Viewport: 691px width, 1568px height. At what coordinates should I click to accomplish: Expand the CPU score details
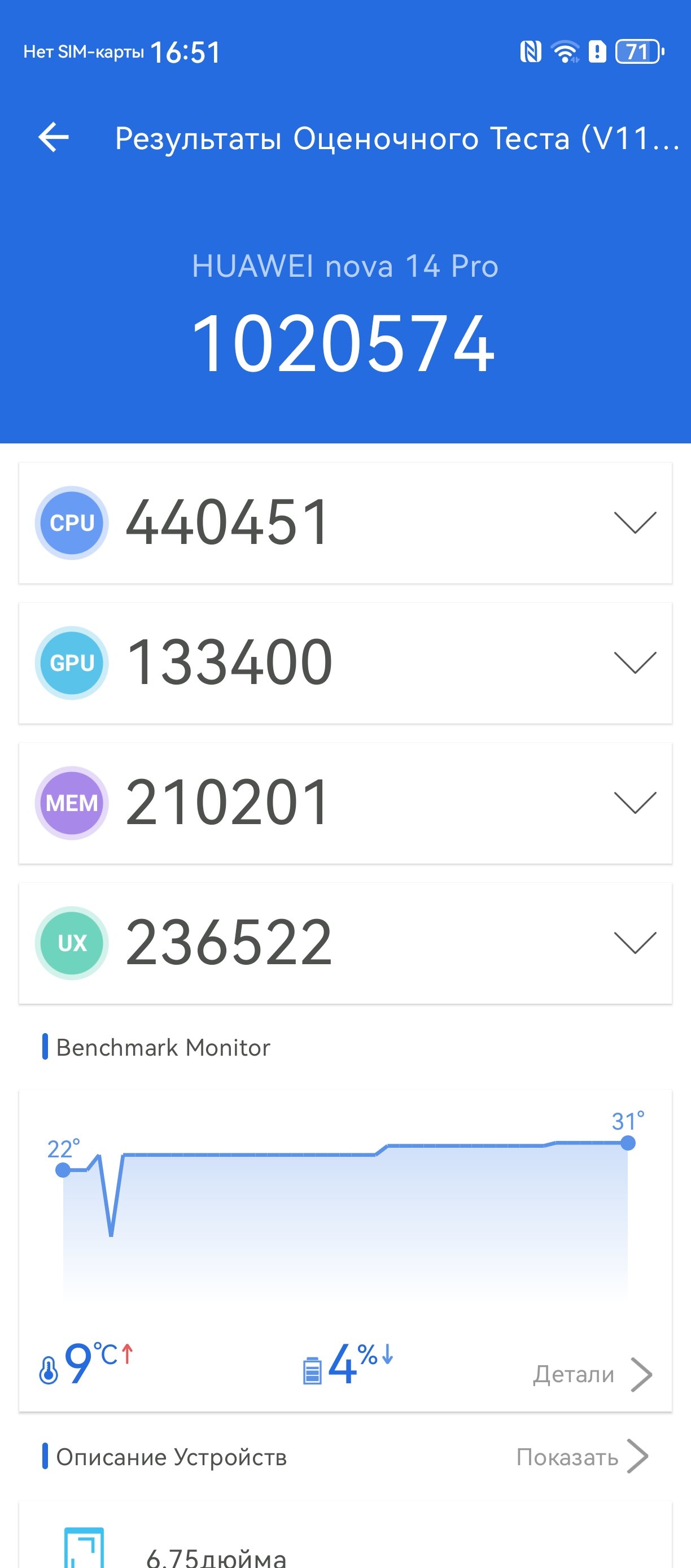click(635, 523)
